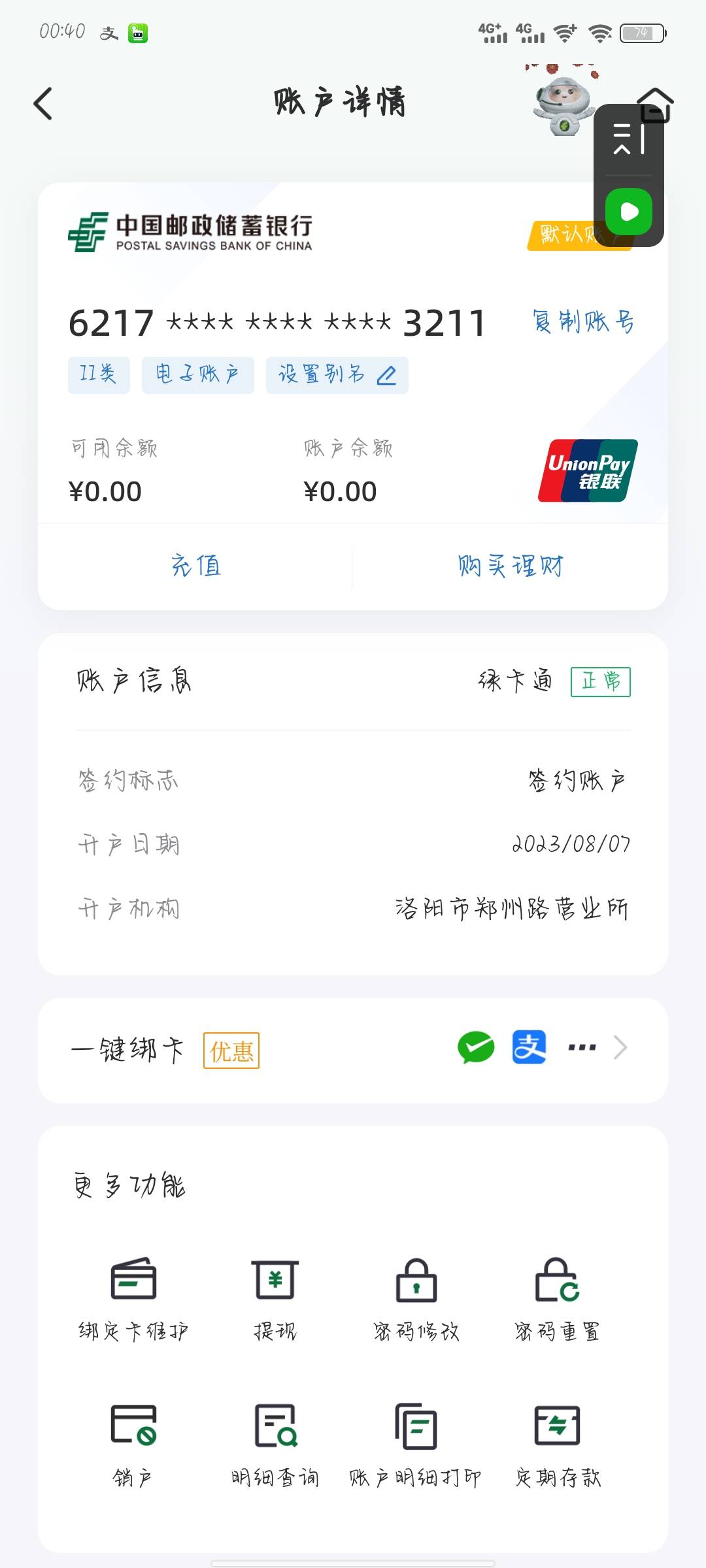Open 绑定卡维护 function

click(x=133, y=1298)
